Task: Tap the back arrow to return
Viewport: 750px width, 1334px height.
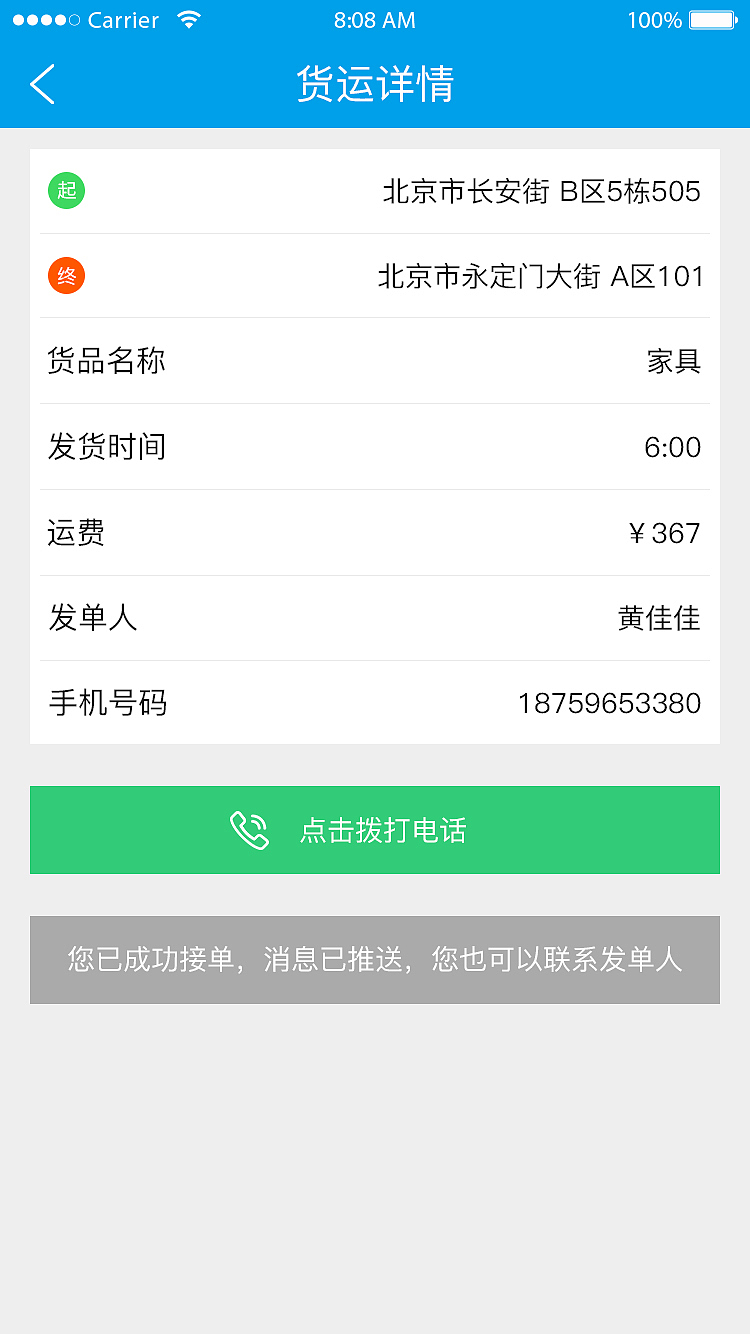Action: coord(42,85)
